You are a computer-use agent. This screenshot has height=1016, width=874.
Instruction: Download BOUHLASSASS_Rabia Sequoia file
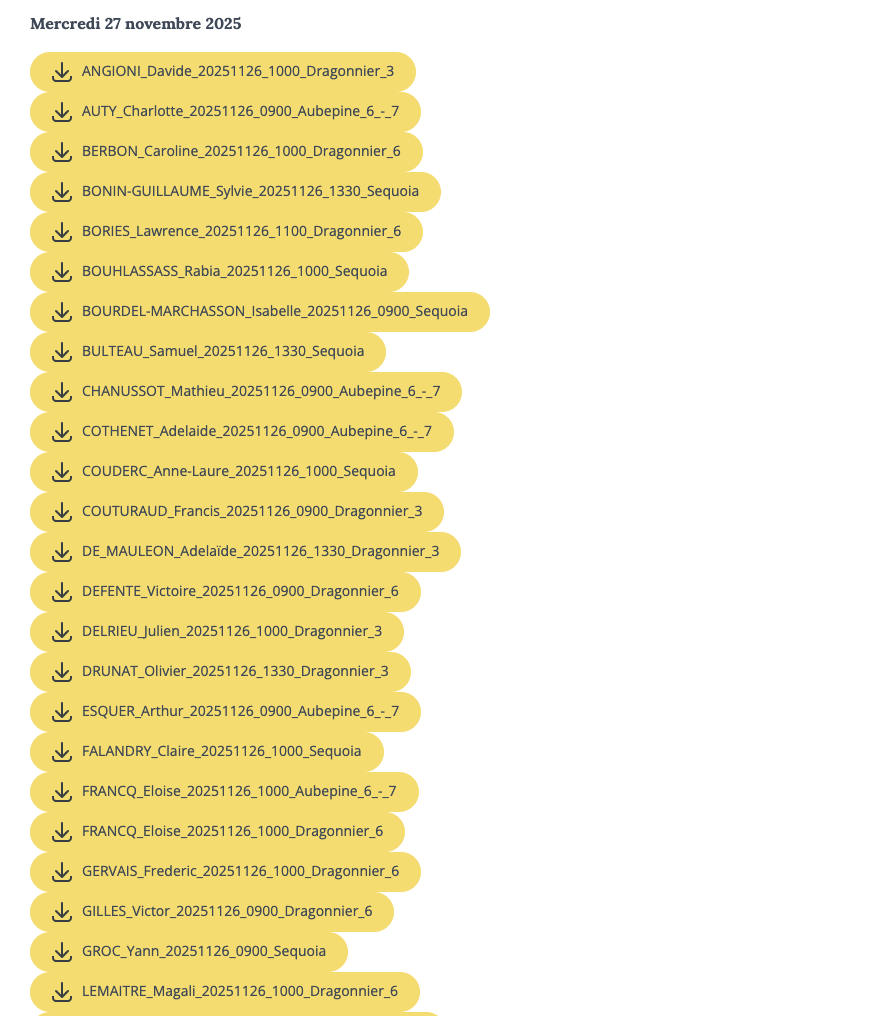219,272
